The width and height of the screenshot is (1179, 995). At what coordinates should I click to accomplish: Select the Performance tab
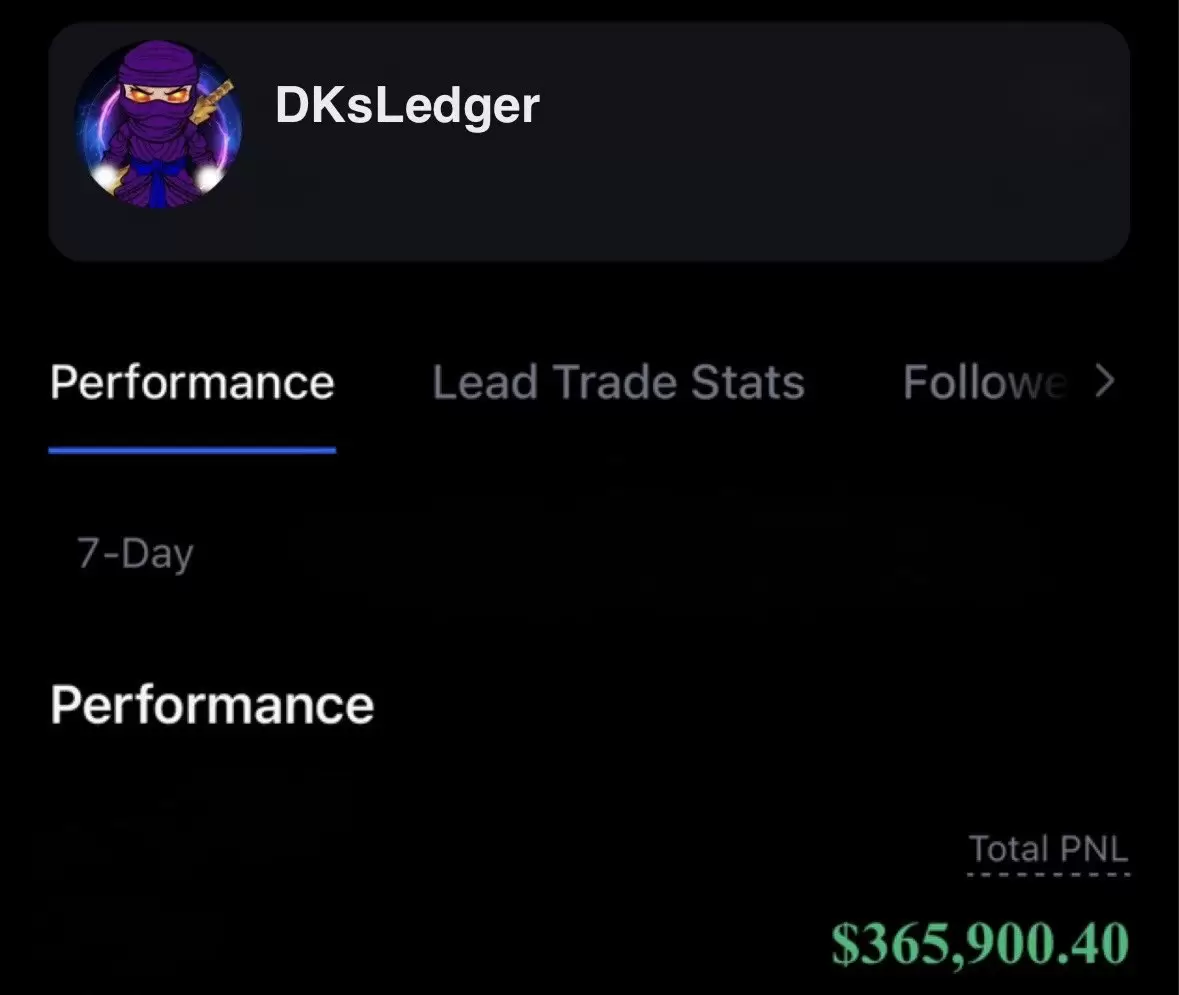(x=192, y=383)
